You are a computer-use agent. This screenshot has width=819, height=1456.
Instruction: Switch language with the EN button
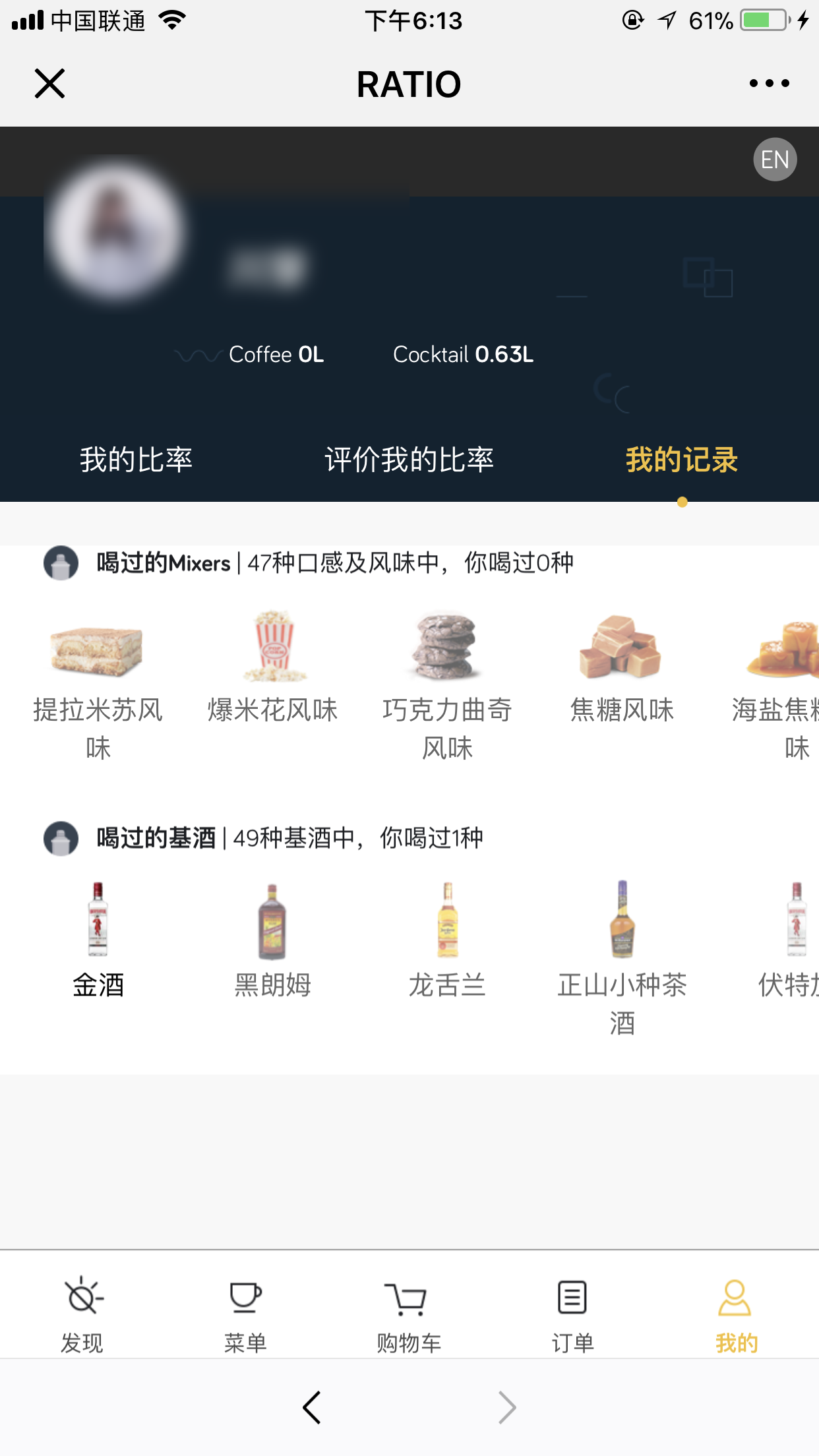pos(775,160)
